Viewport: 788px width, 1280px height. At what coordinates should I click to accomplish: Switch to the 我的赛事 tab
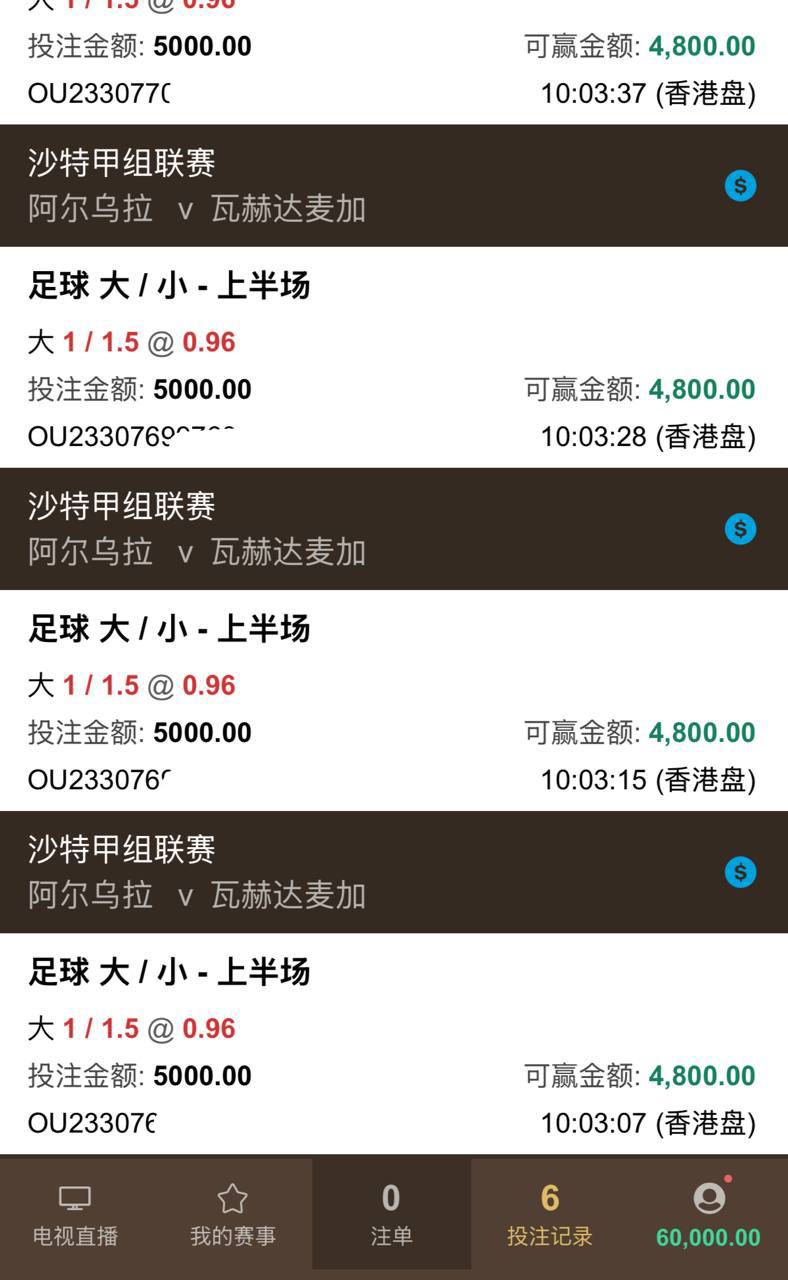pyautogui.click(x=232, y=1214)
